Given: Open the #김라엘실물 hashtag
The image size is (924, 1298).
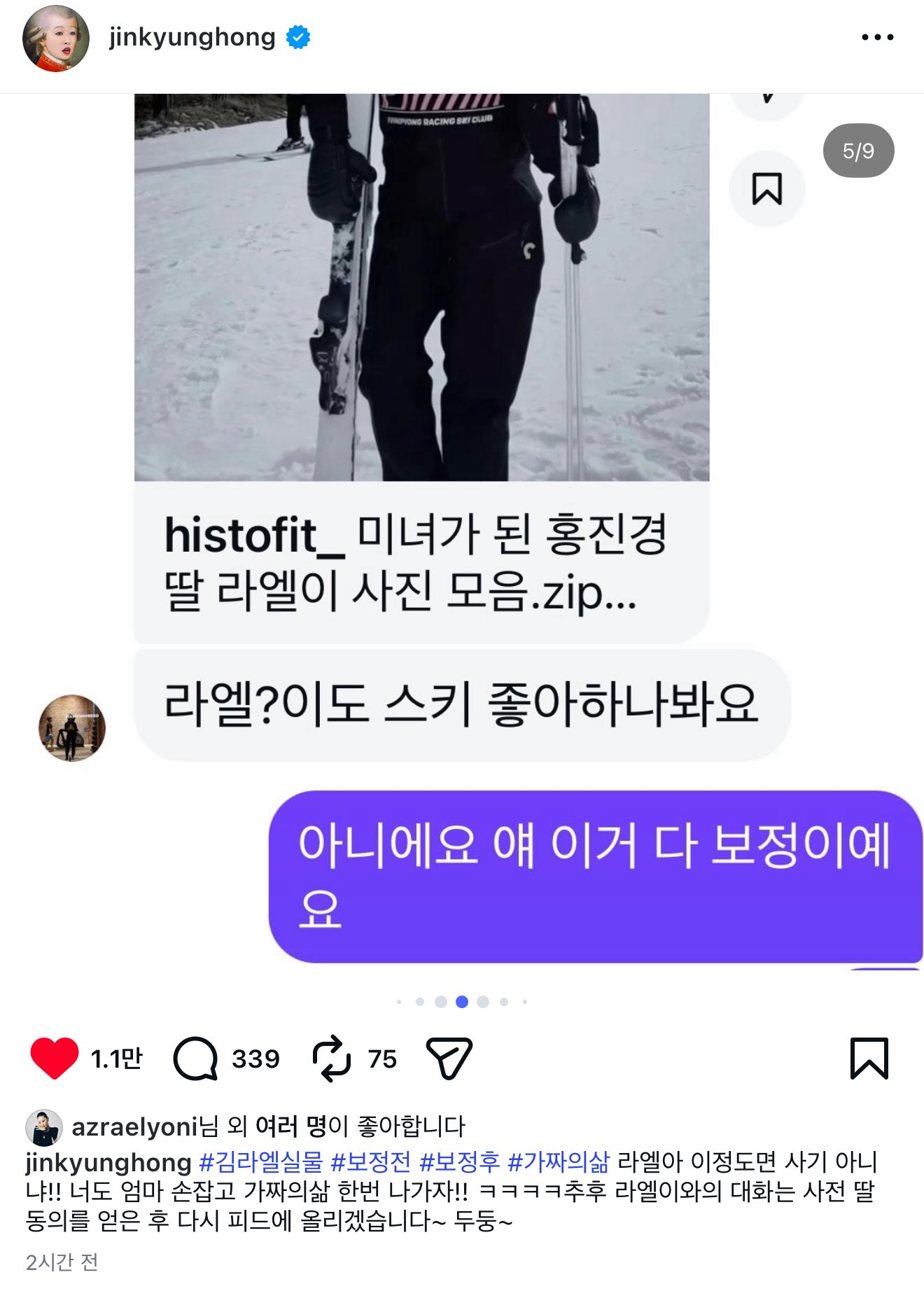Looking at the screenshot, I should tap(261, 1162).
